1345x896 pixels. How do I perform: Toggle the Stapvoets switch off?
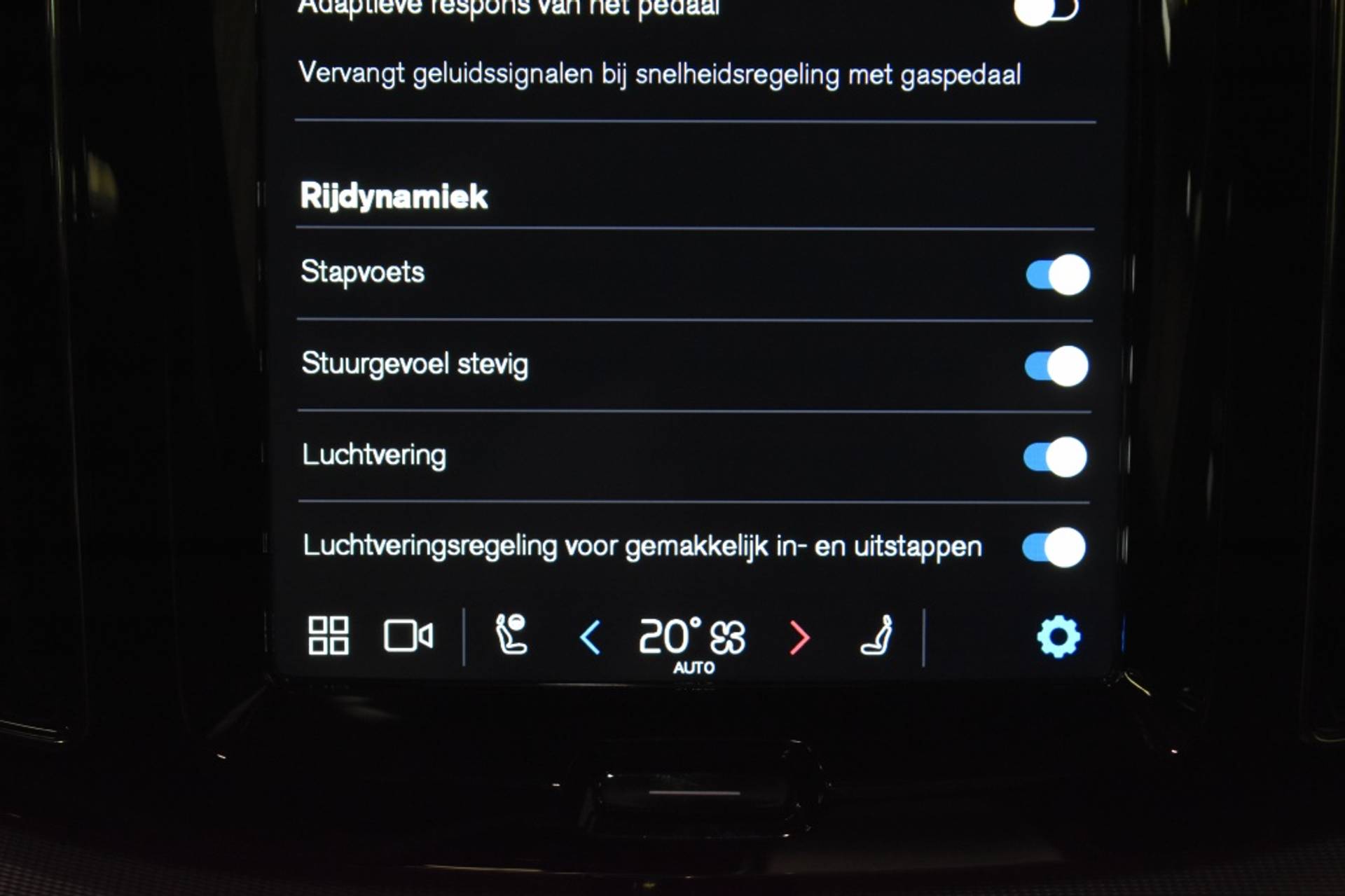1057,275
